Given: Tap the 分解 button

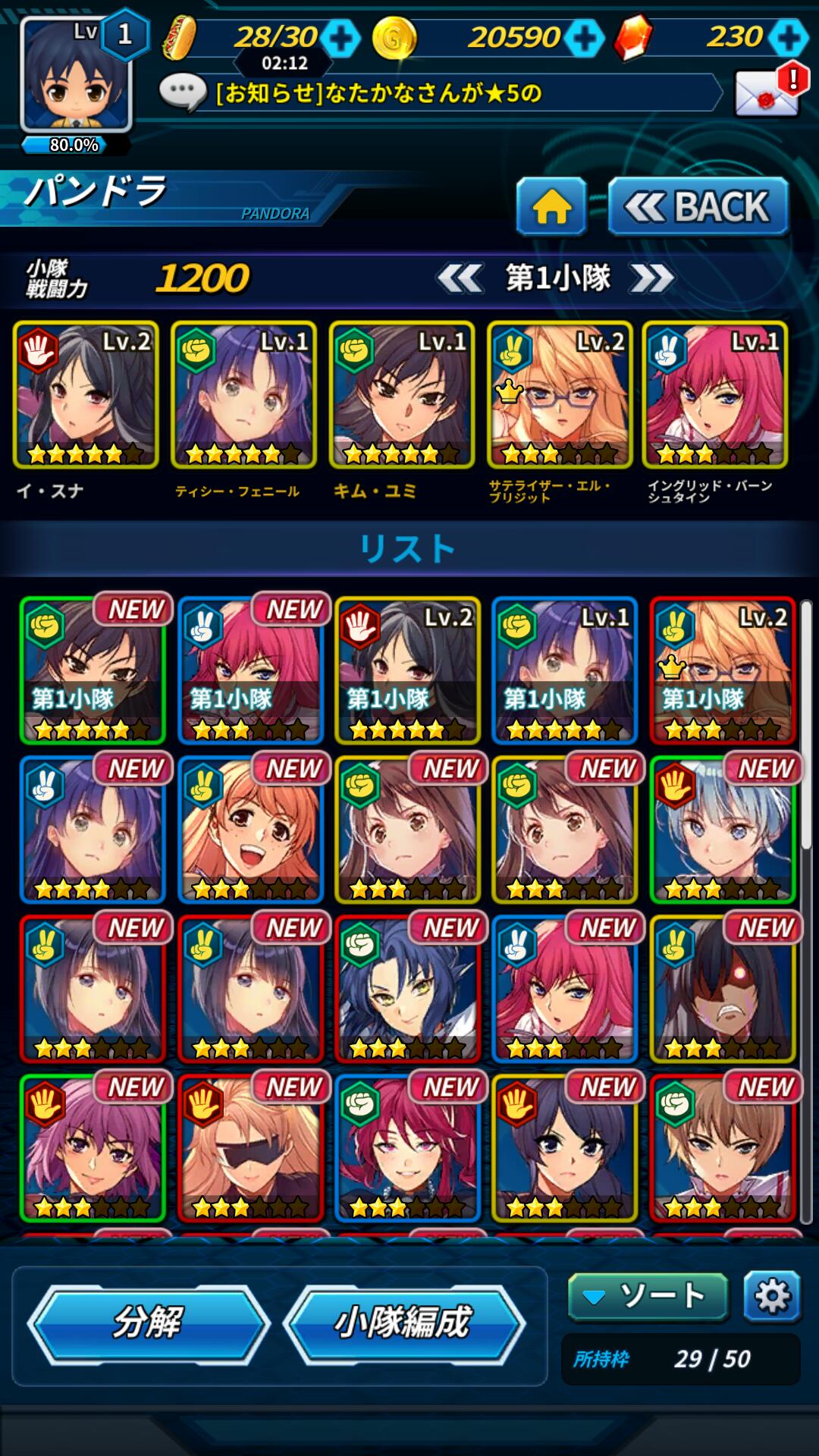Looking at the screenshot, I should [x=148, y=1323].
